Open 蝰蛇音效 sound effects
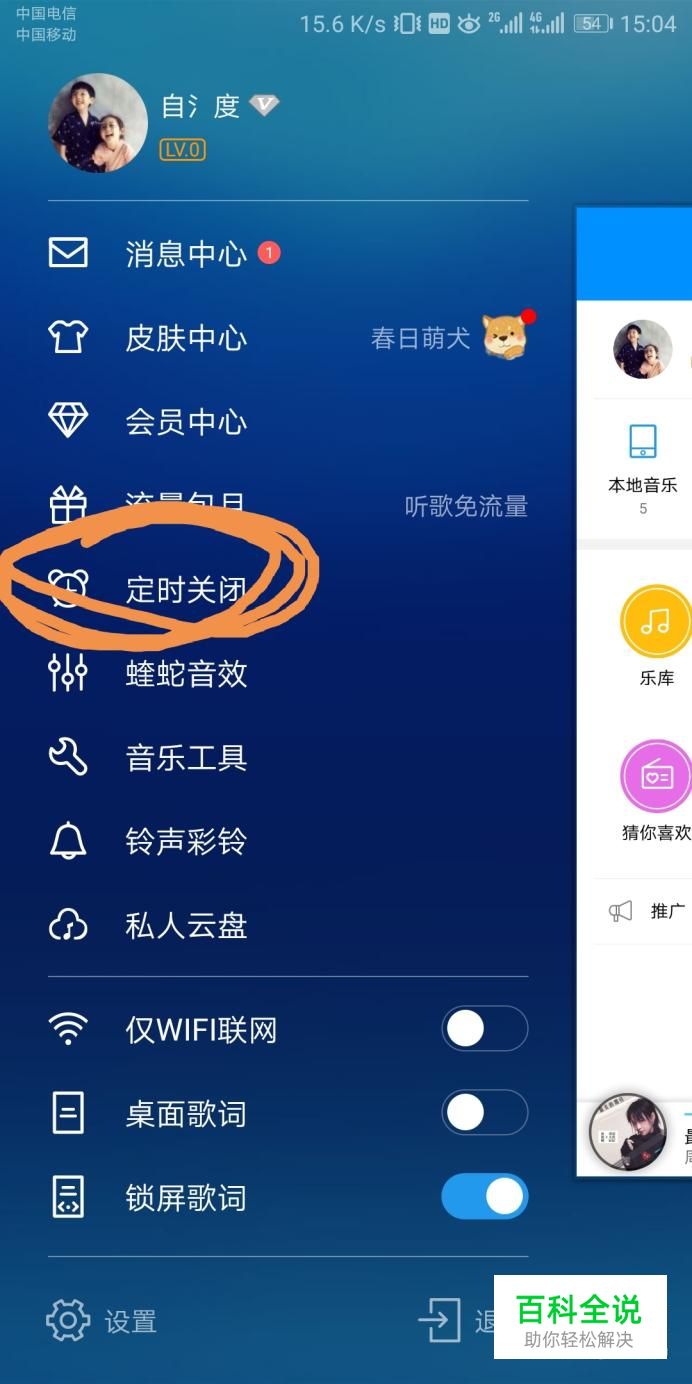The image size is (692, 1384). tap(288, 674)
